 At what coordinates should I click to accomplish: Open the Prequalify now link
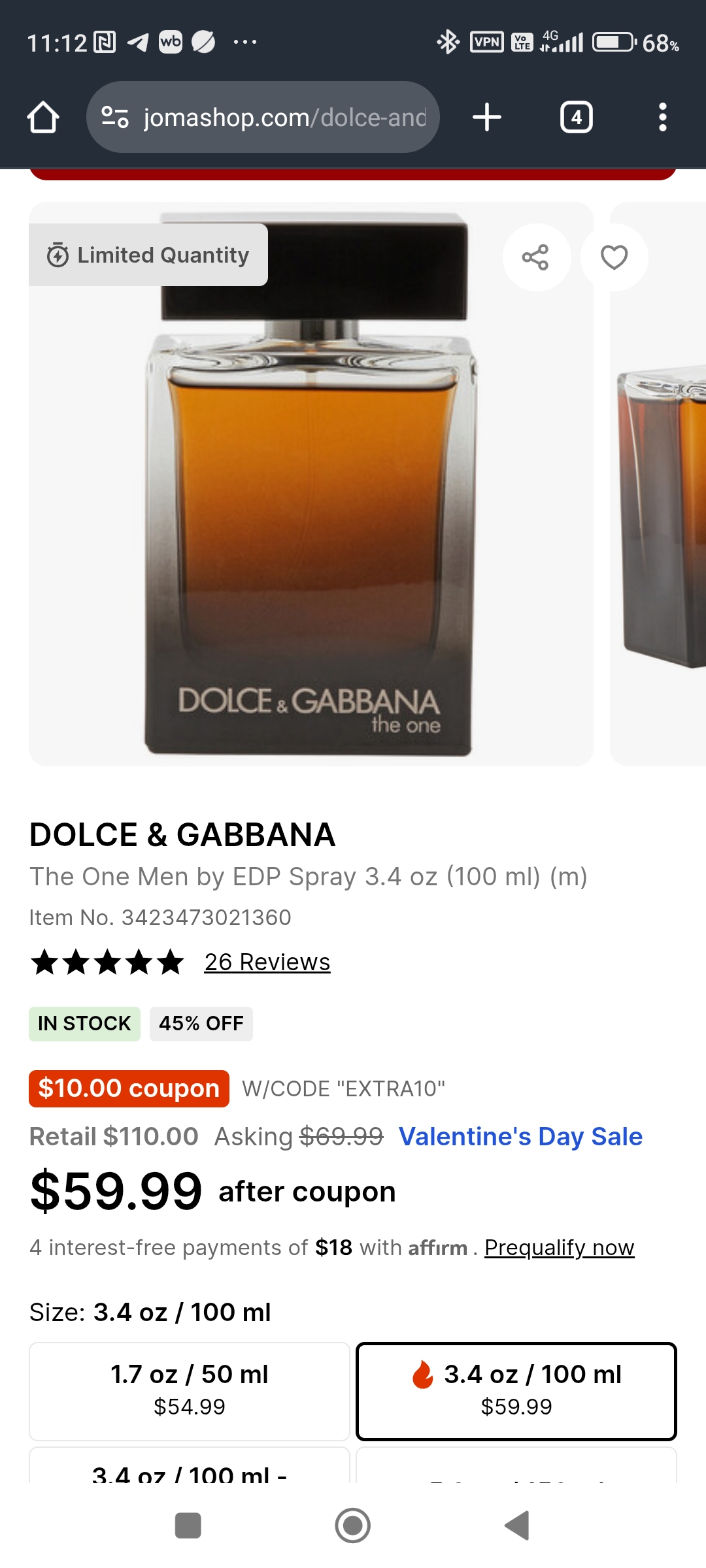[559, 1248]
